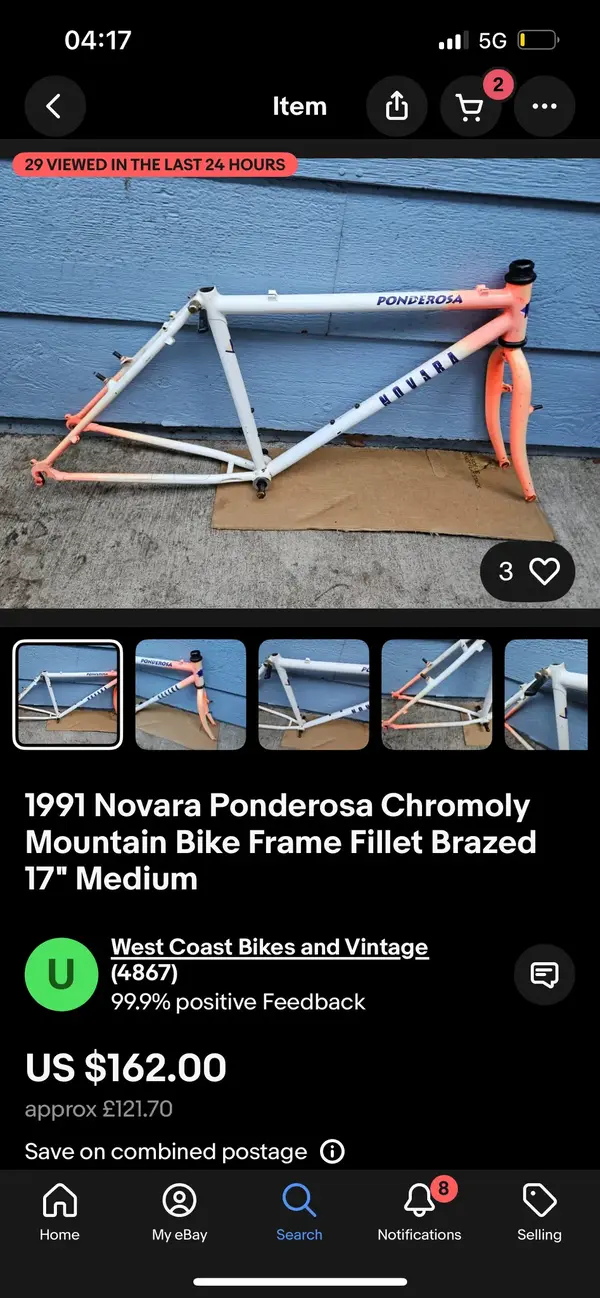600x1298 pixels.
Task: Select the fourth photo thumbnail
Action: coord(437,695)
